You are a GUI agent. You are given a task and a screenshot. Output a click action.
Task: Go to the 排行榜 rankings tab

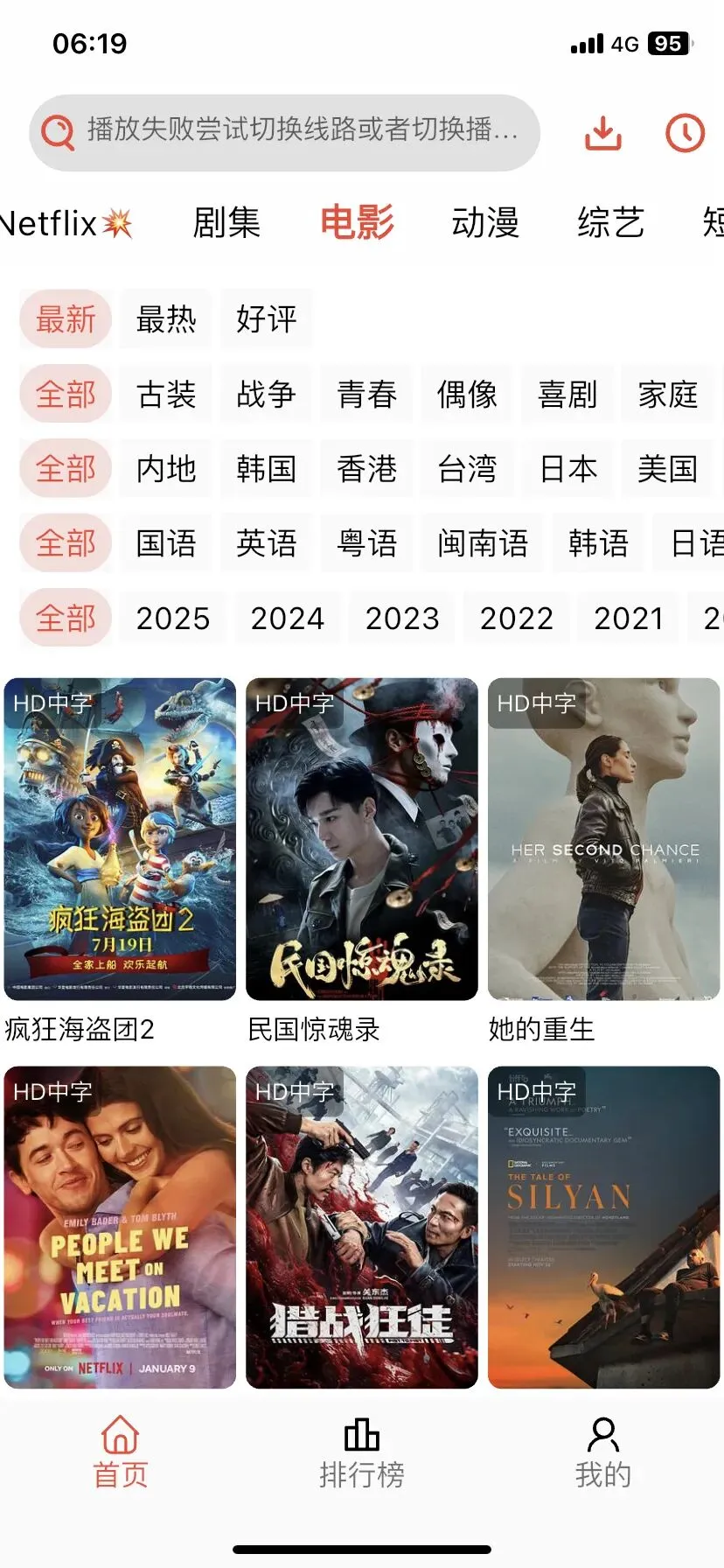(x=362, y=1453)
